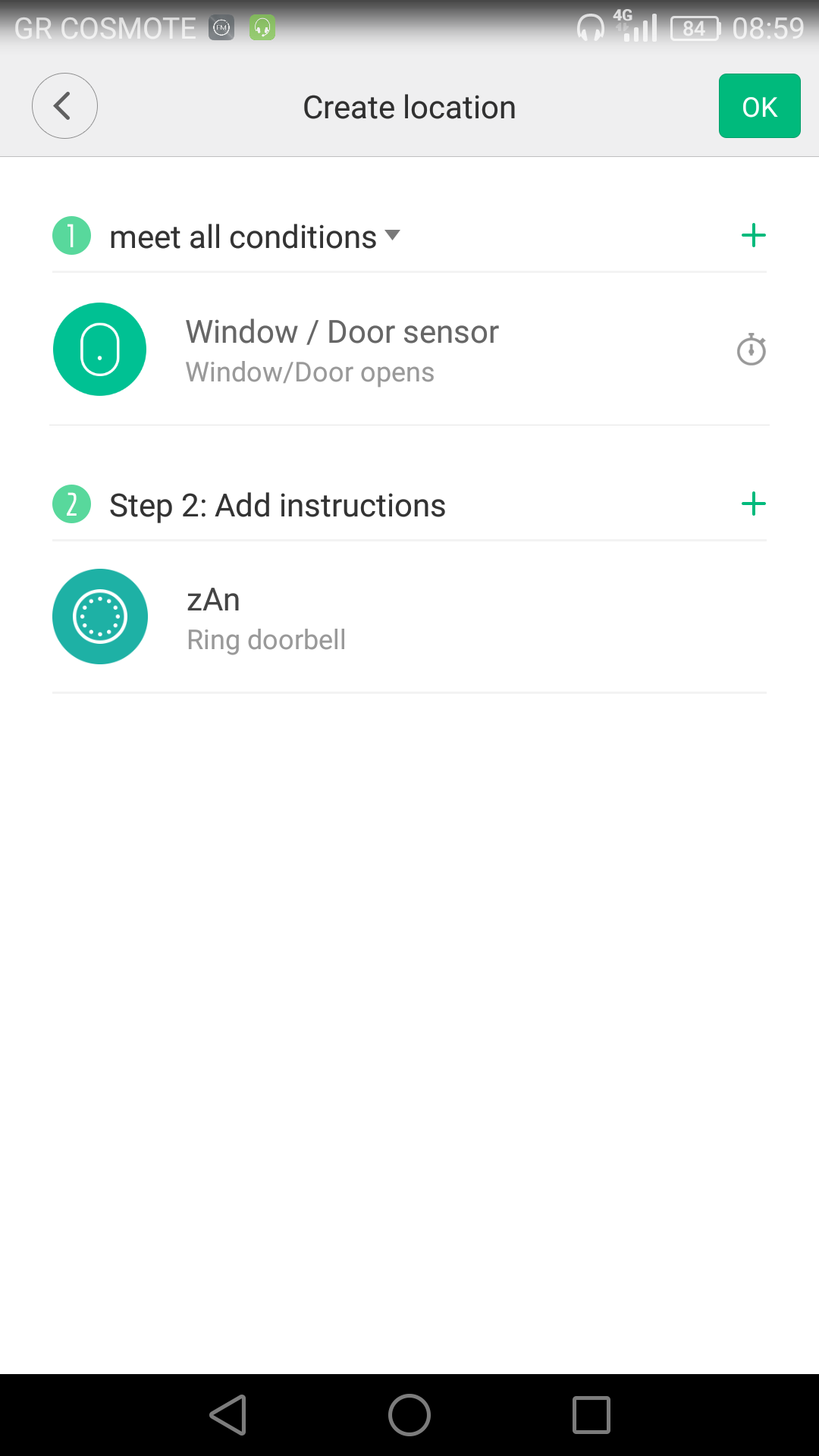Confirm with the OK button
The image size is (819, 1456).
pyautogui.click(x=759, y=106)
